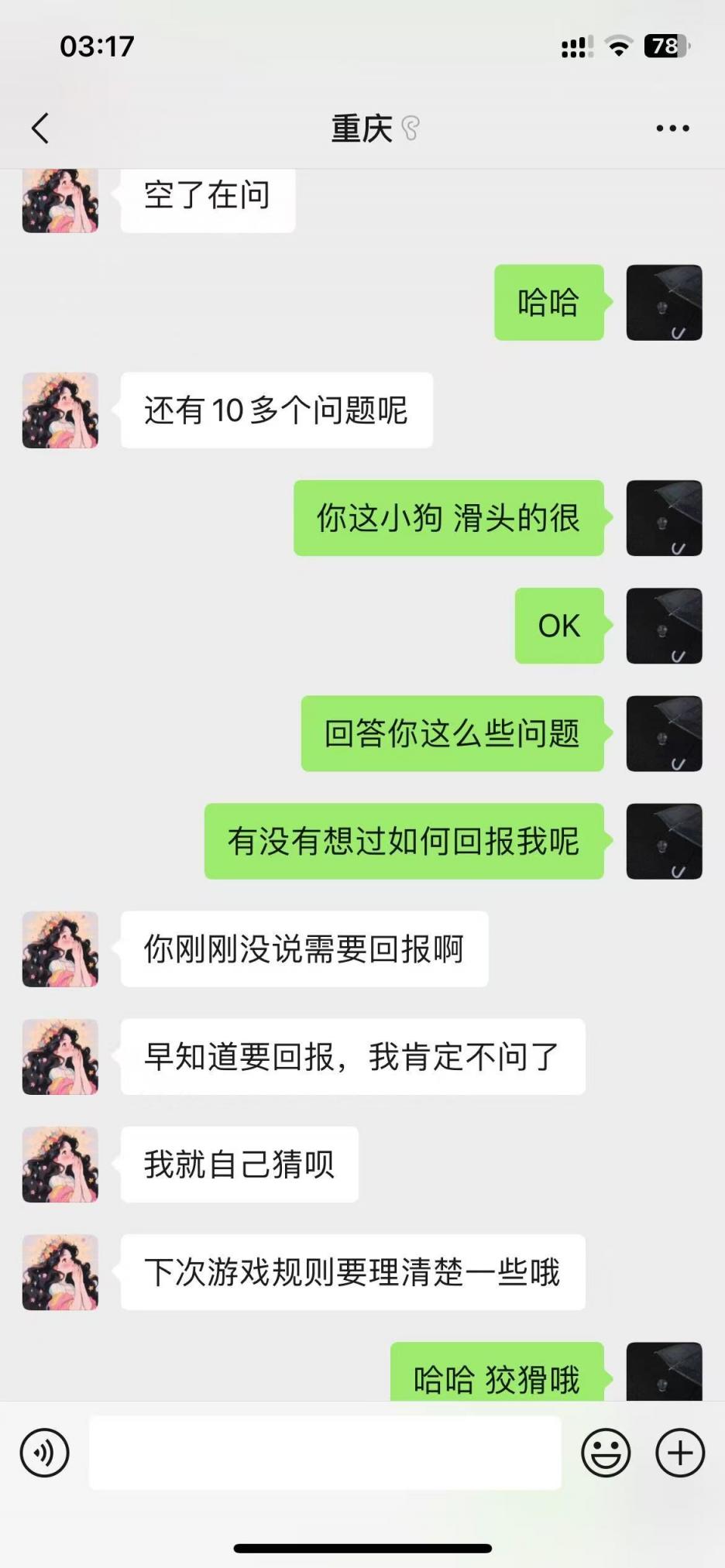Open the chat info overflow menu

672,129
